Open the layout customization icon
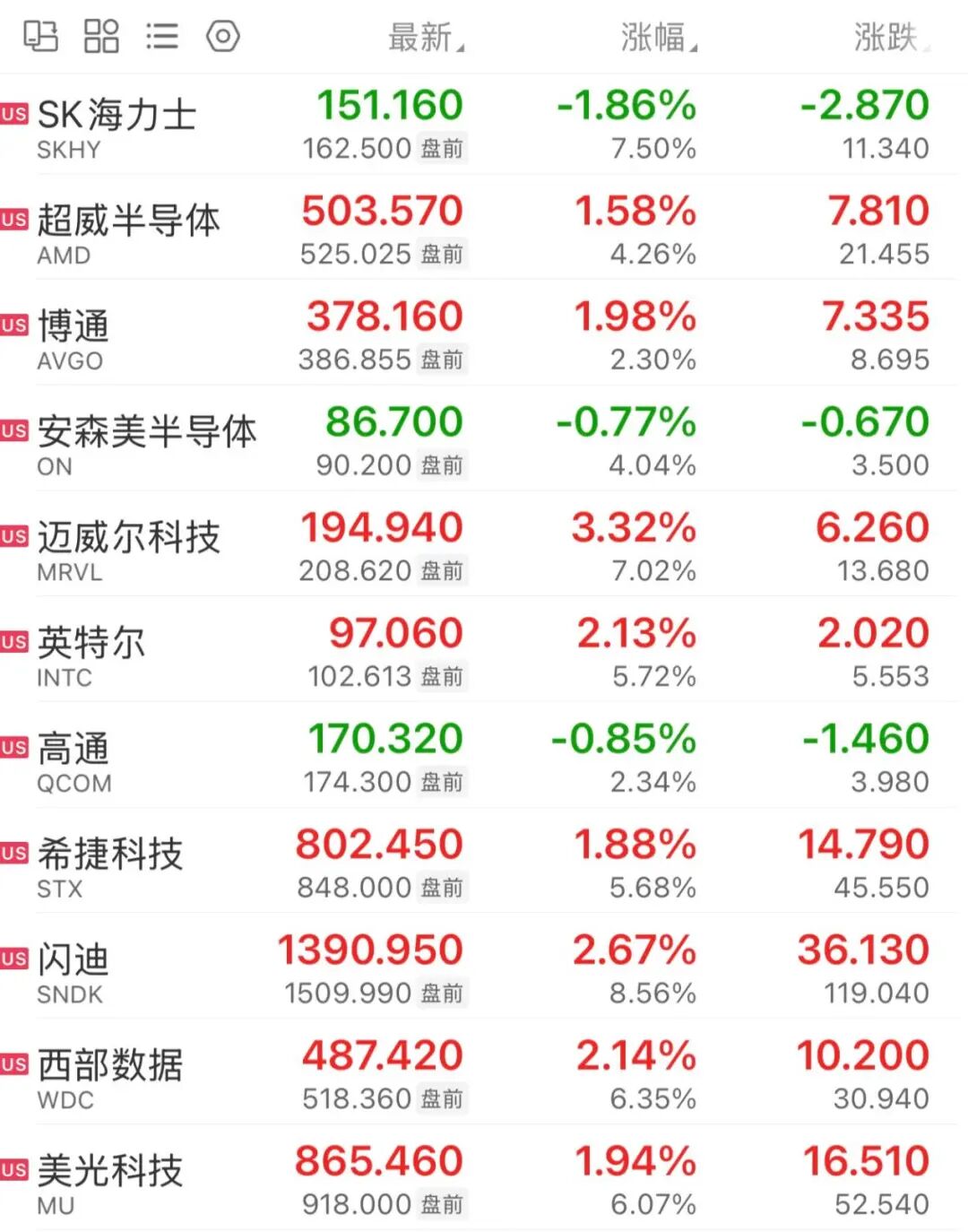The image size is (968, 1232). 41,36
